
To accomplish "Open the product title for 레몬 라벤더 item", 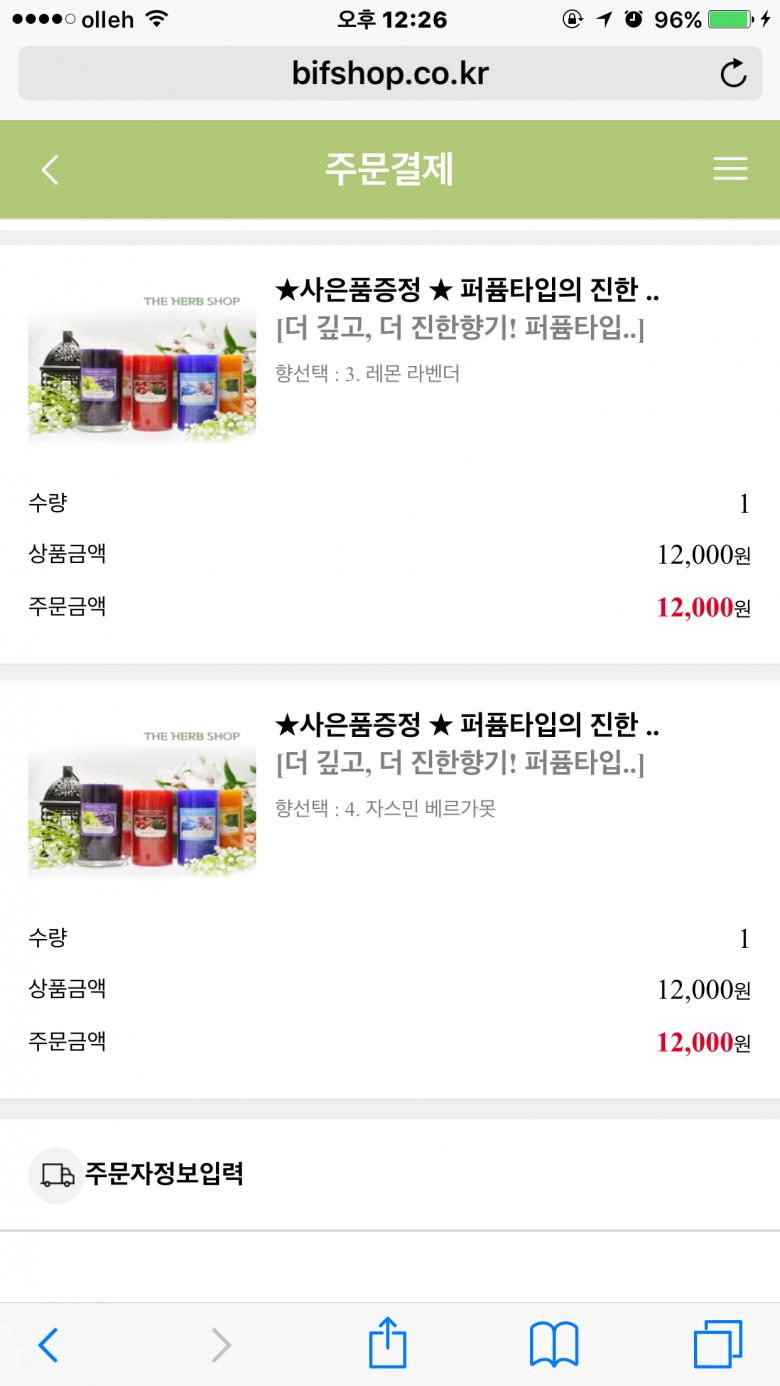I will (x=466, y=291).
